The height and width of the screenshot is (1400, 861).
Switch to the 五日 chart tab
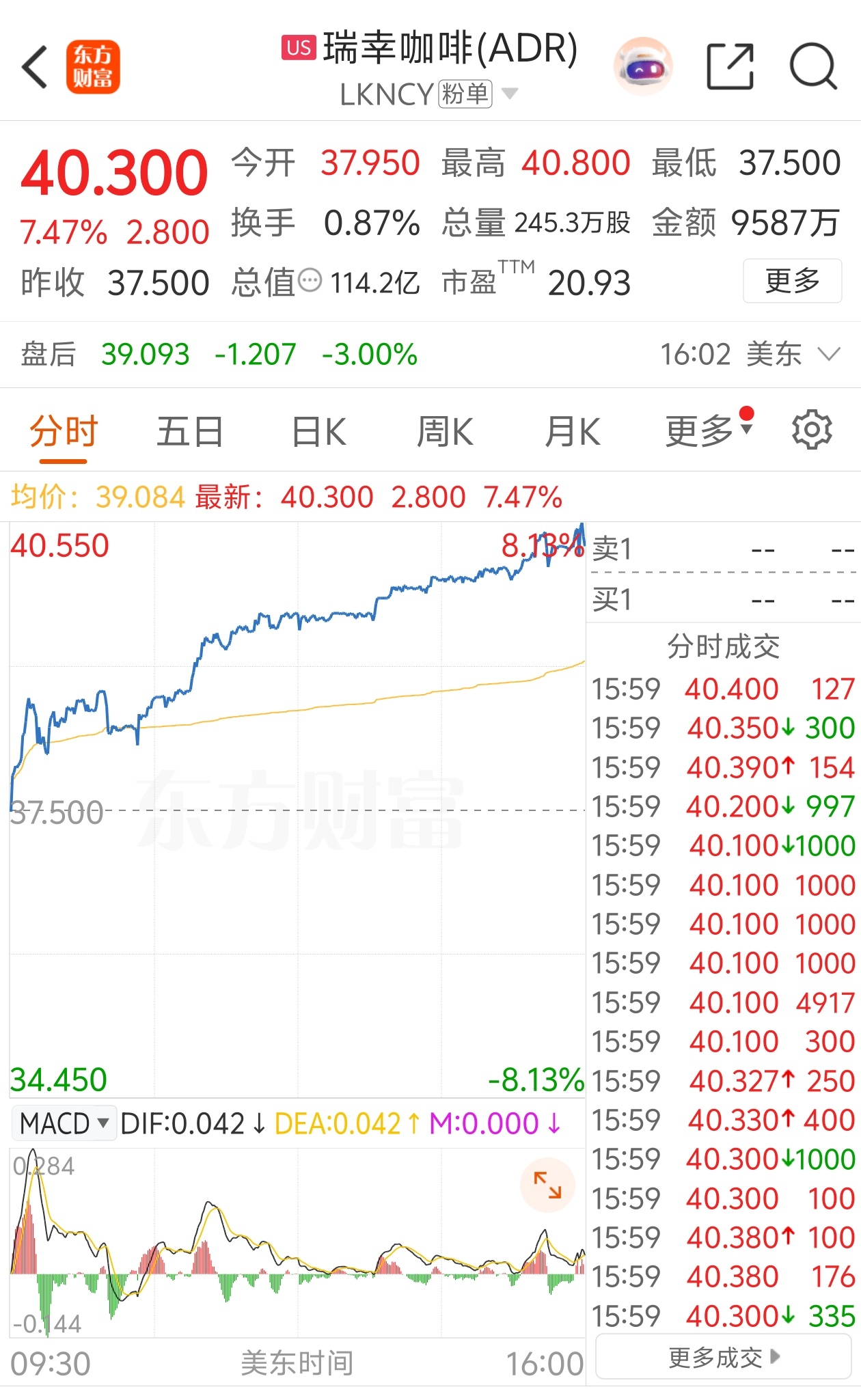point(190,432)
